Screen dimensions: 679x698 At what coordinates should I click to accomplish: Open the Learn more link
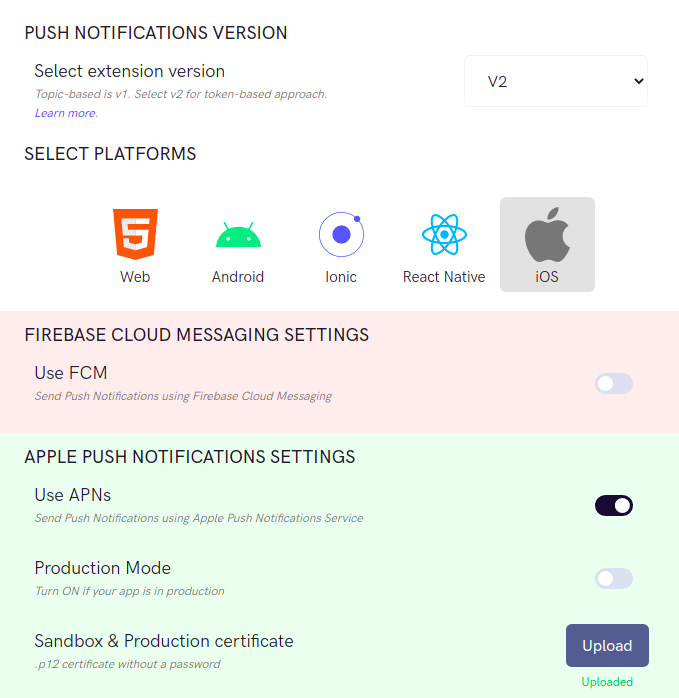(65, 113)
